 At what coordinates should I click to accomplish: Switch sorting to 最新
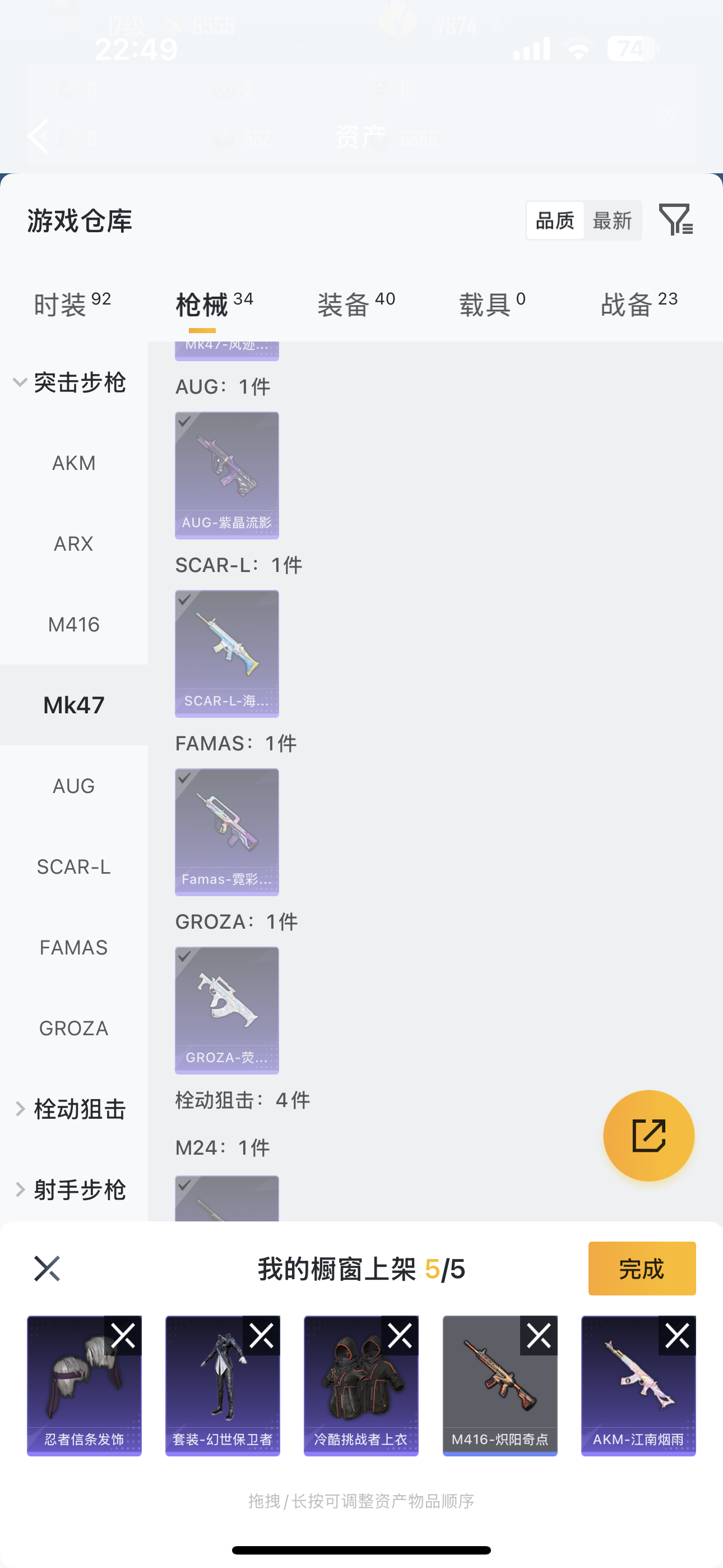click(x=612, y=220)
